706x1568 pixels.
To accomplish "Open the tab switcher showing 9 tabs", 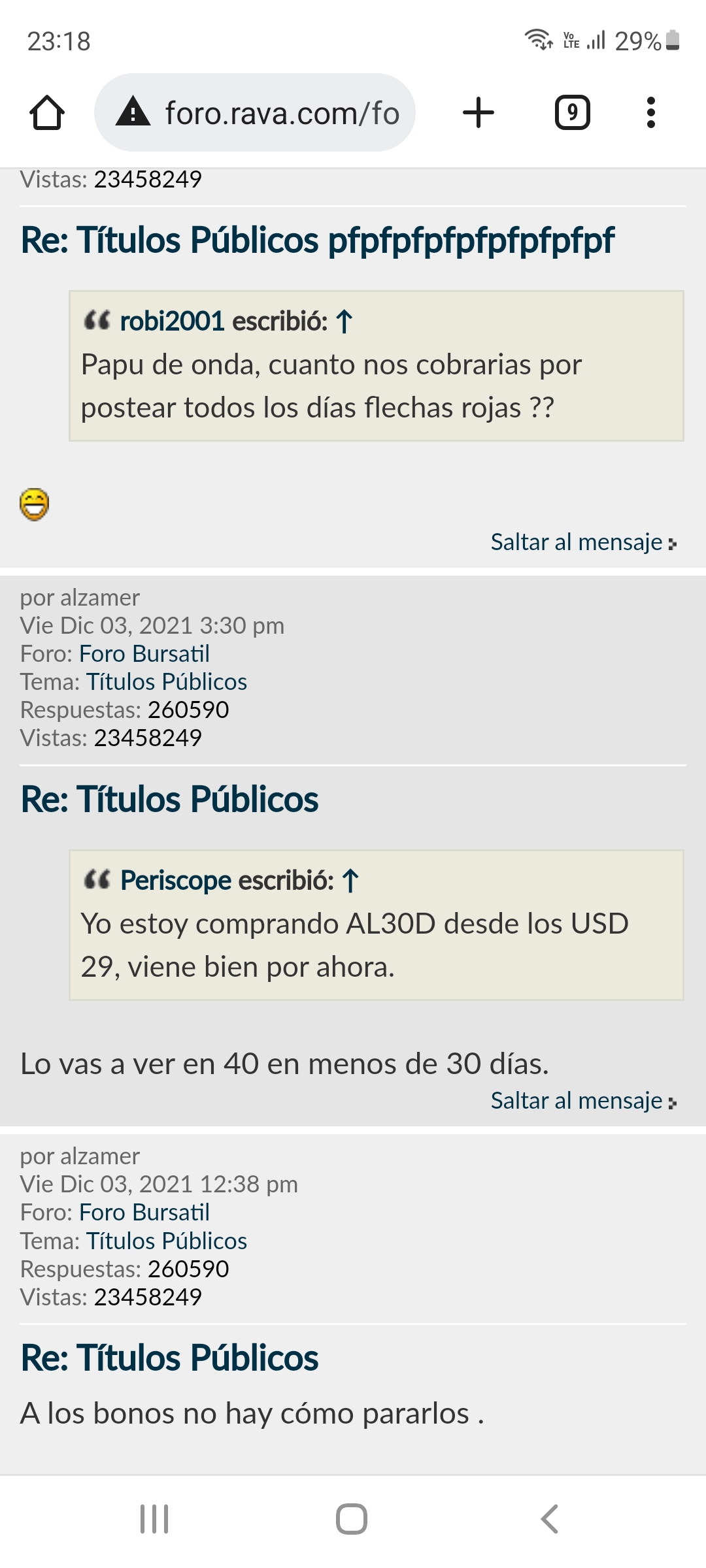I will pos(571,112).
